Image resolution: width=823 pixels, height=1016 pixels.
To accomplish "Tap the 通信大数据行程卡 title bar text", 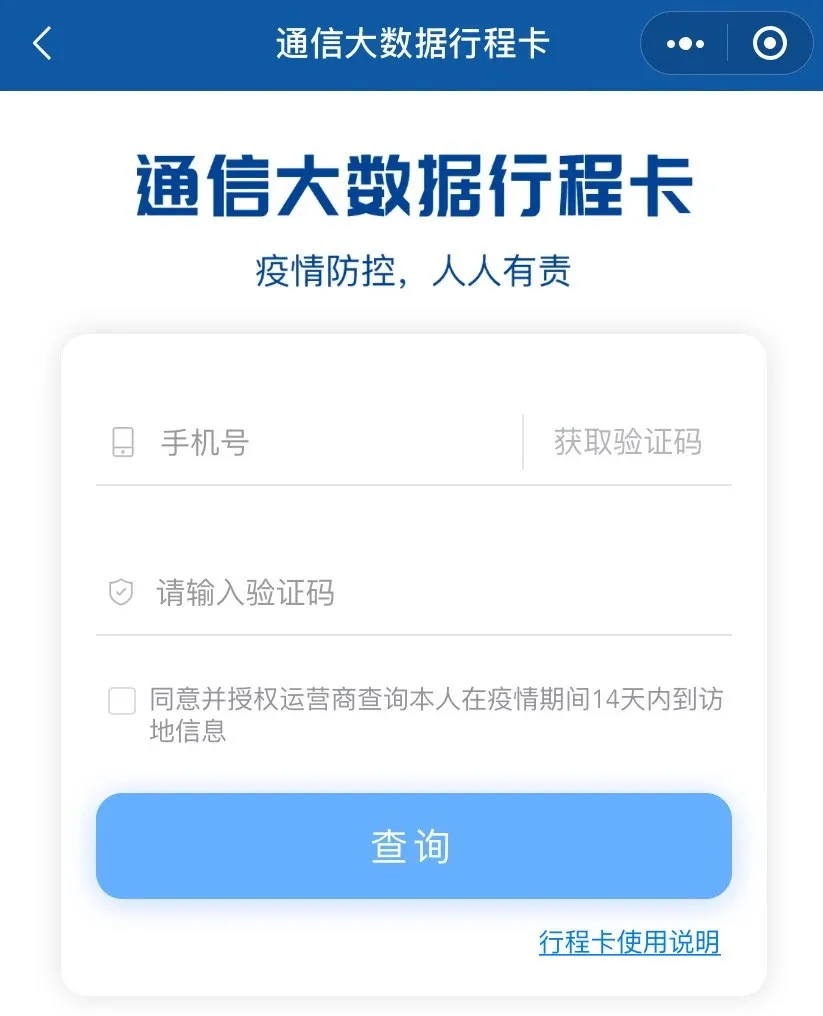I will click(411, 43).
